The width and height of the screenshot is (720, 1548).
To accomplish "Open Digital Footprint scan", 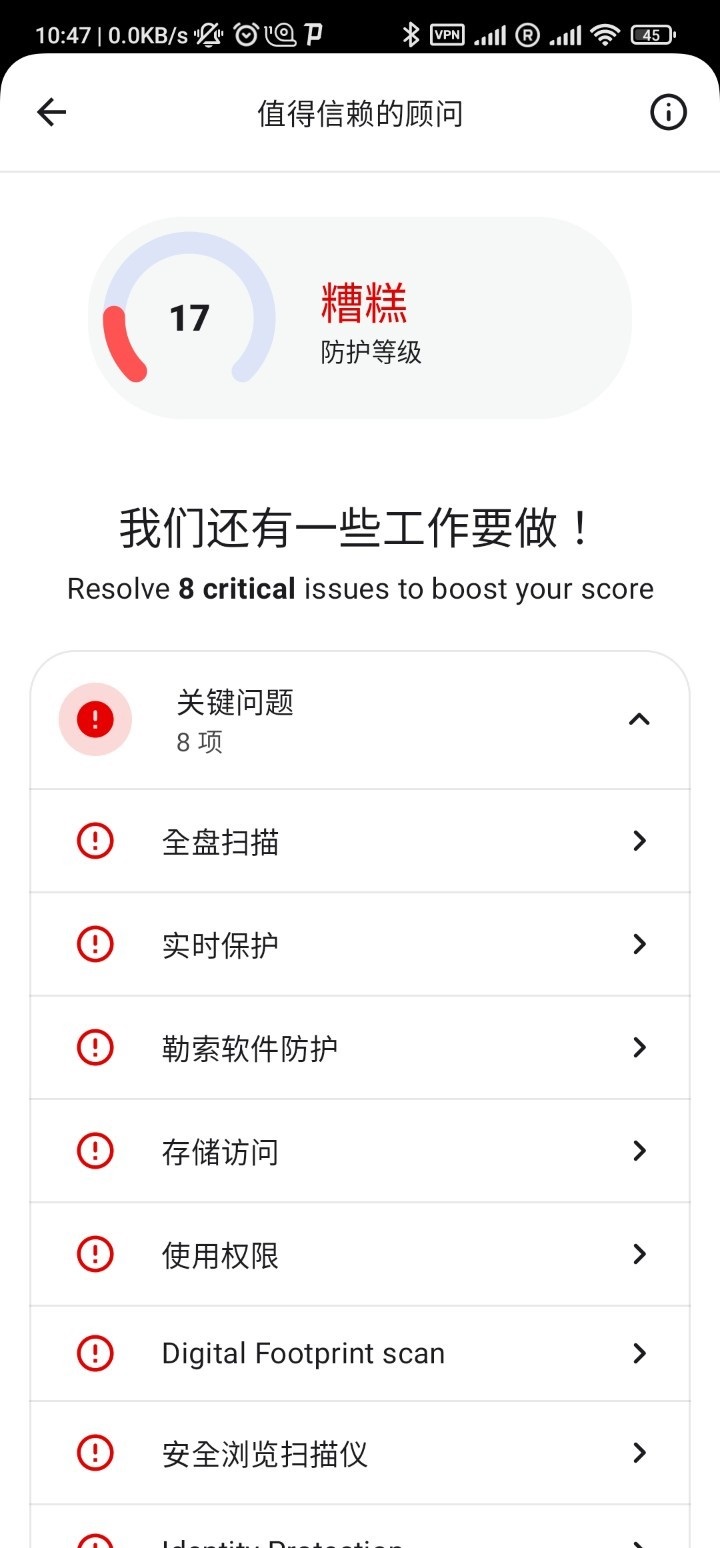I will 360,1354.
